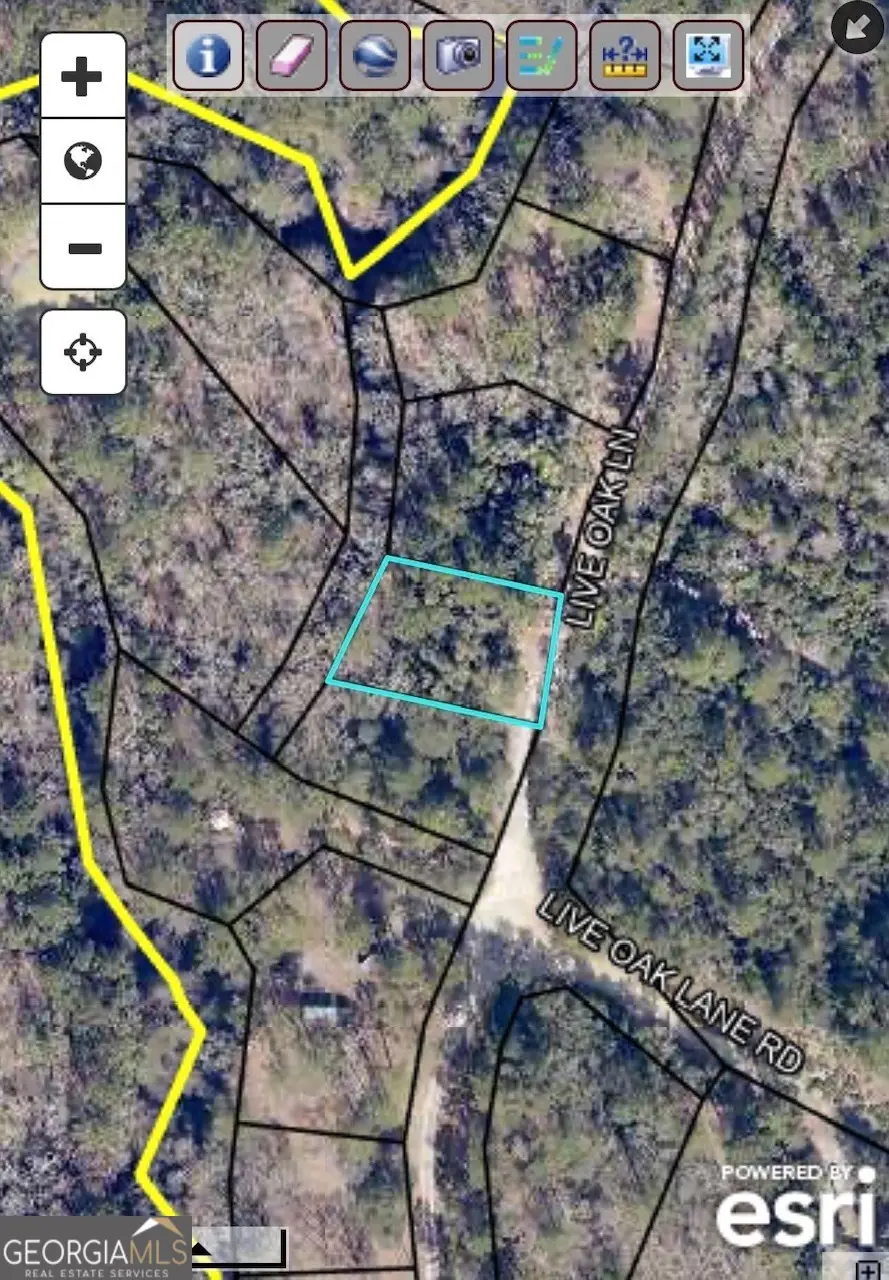Open the drawing markup tool

coord(540,57)
